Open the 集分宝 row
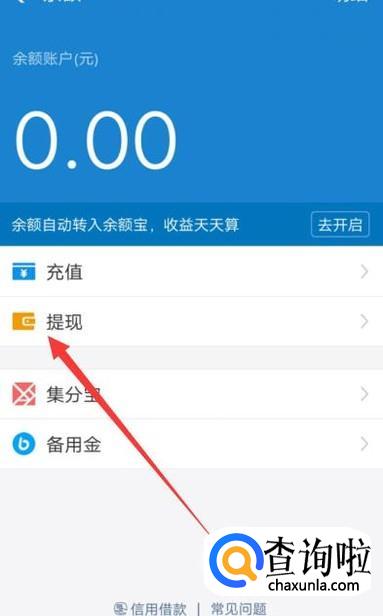The image size is (383, 616). 191,394
